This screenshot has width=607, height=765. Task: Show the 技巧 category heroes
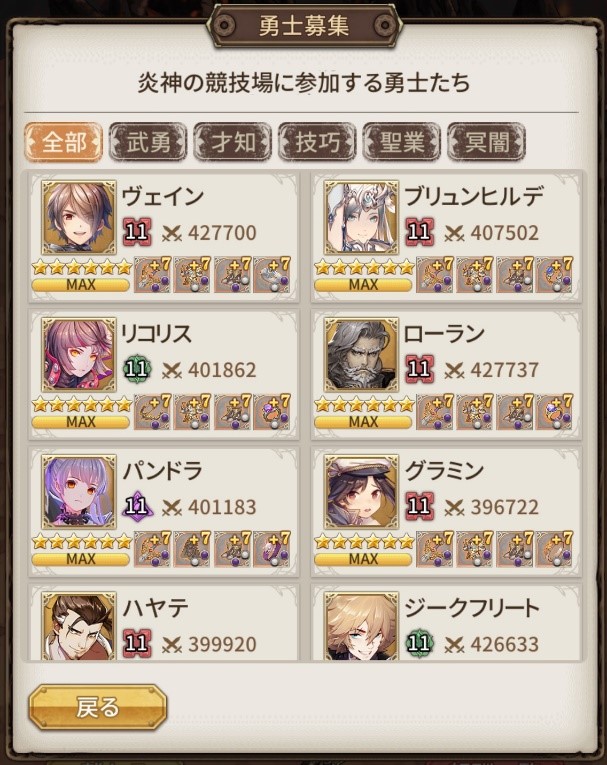pos(317,142)
